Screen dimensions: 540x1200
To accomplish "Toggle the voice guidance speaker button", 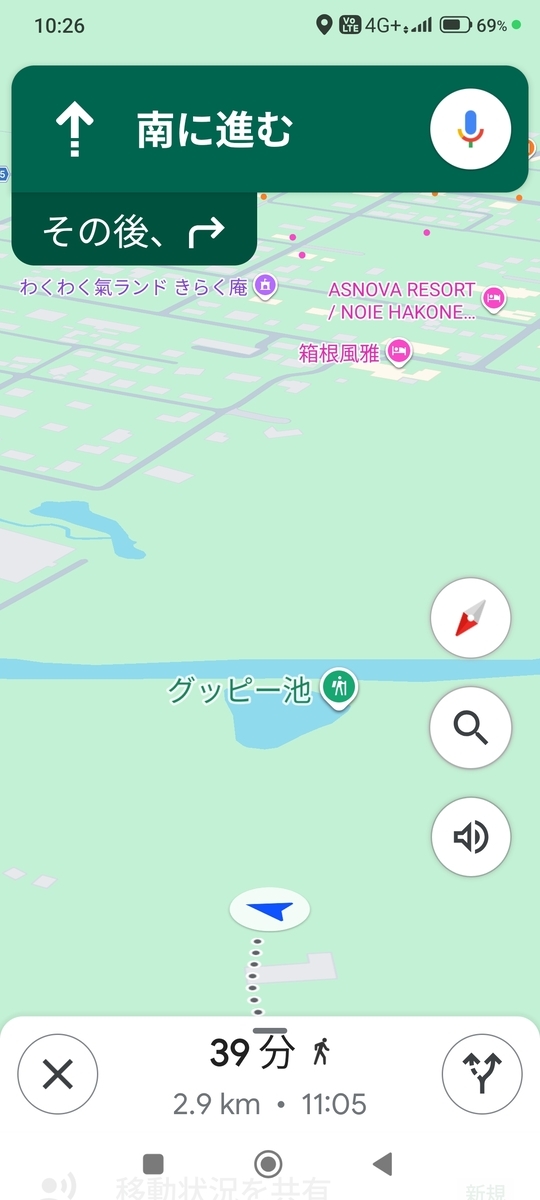I will click(470, 836).
